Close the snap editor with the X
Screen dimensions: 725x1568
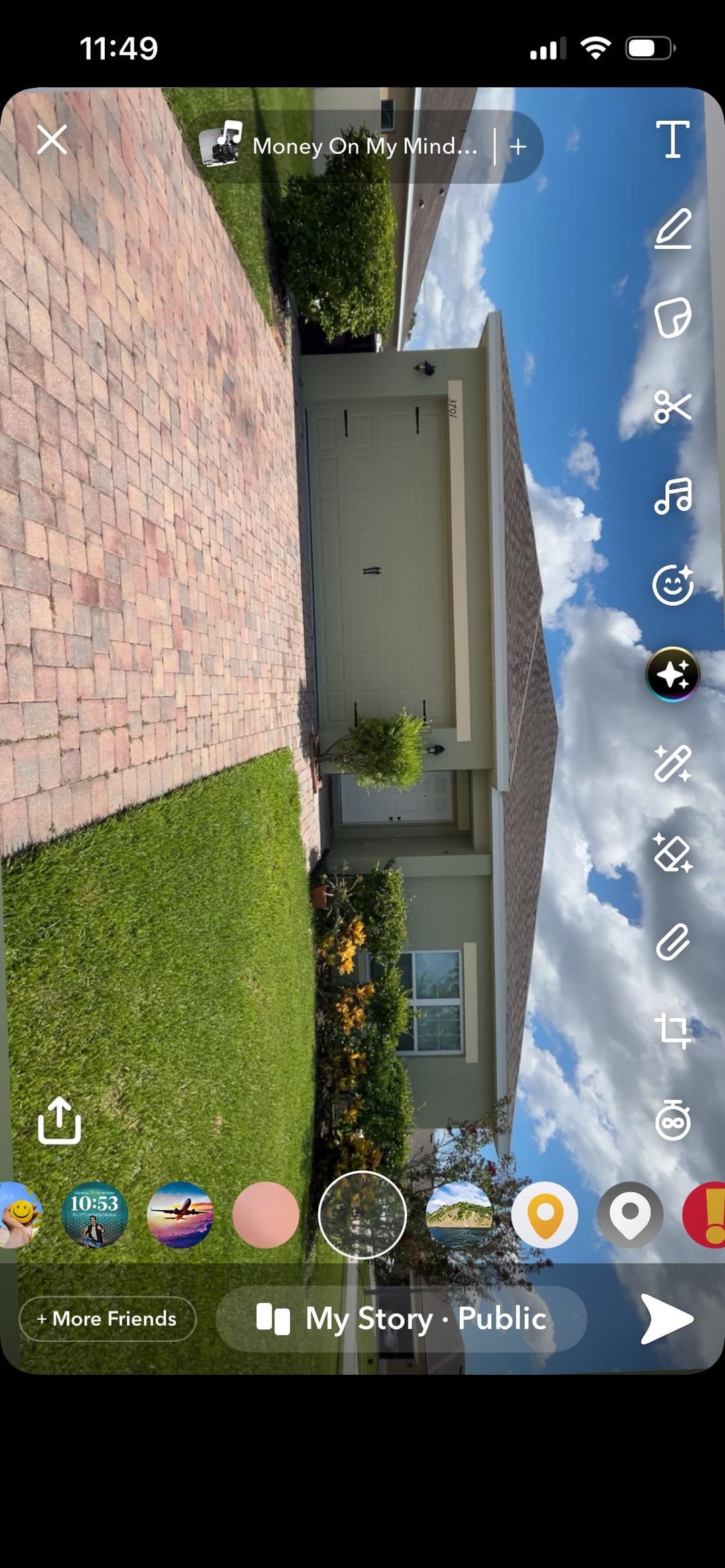click(52, 140)
